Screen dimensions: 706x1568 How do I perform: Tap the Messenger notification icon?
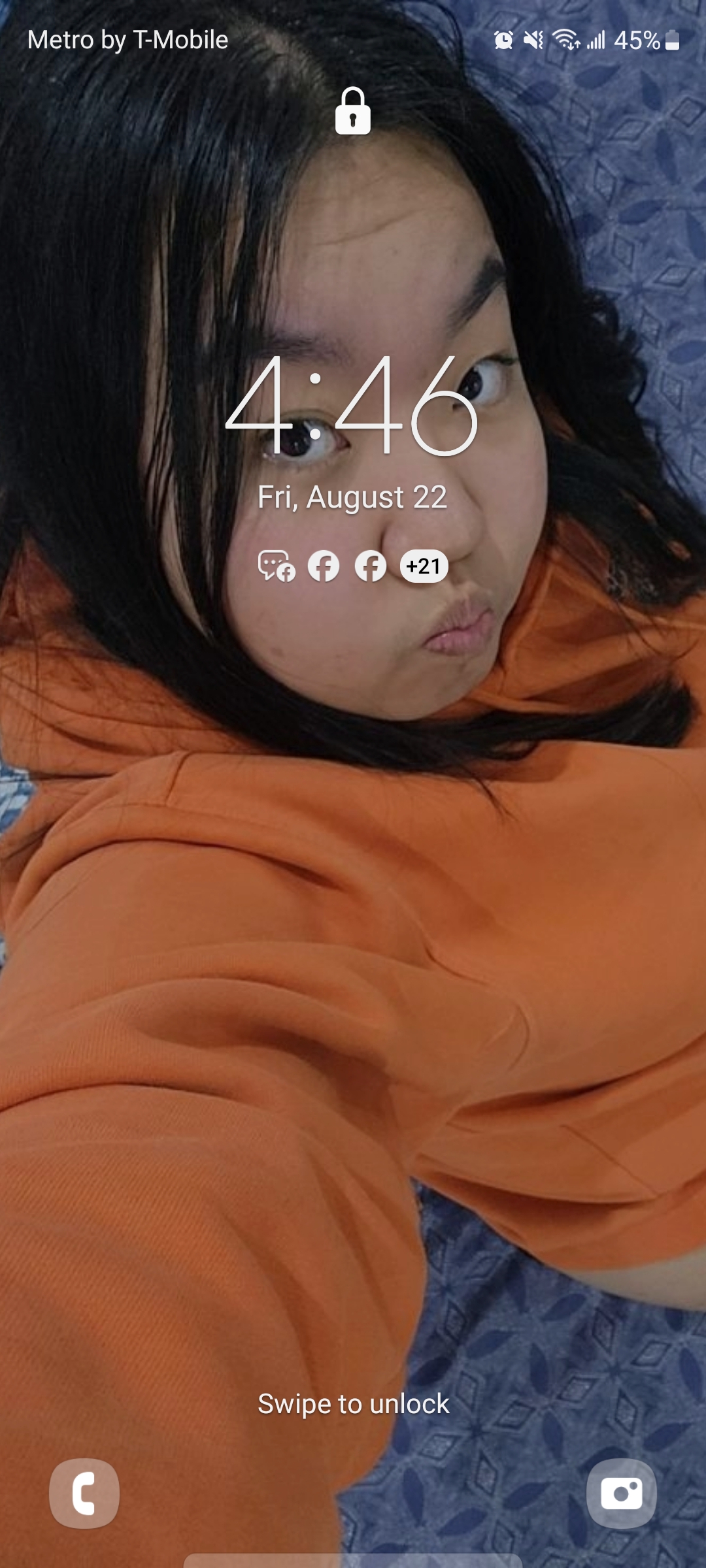click(x=277, y=566)
